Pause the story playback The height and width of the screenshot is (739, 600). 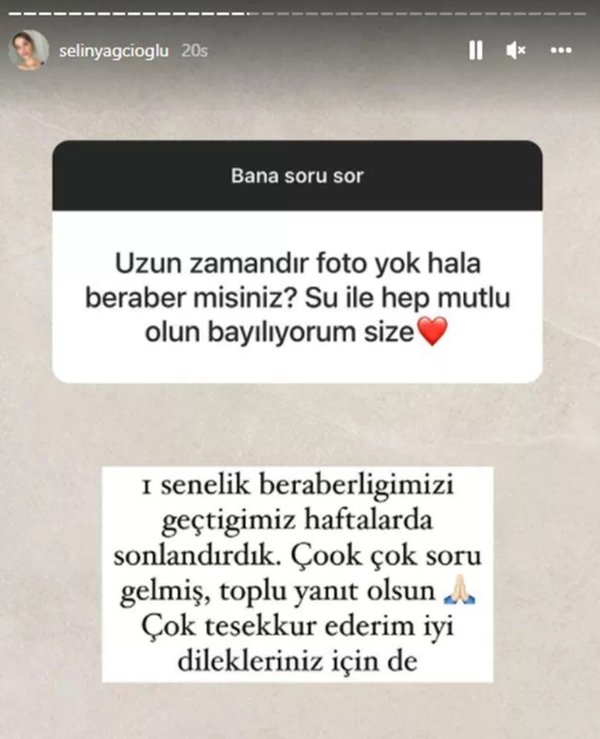(x=476, y=50)
